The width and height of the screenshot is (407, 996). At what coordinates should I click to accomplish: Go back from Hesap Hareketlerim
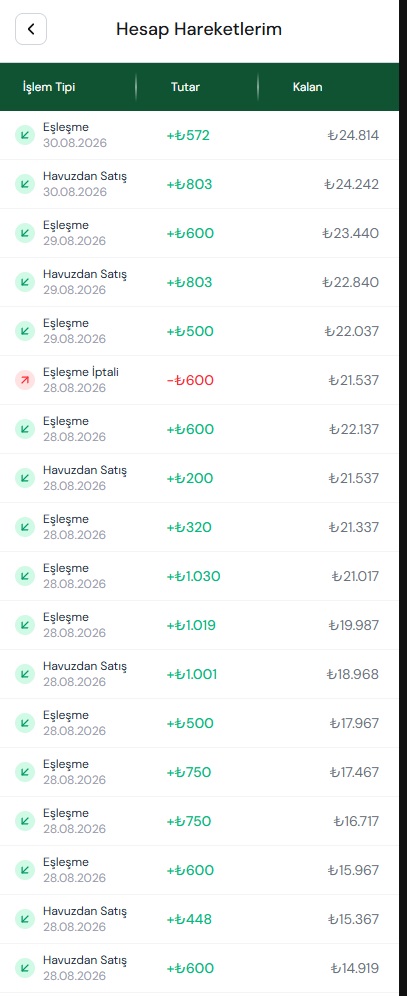pyautogui.click(x=31, y=29)
